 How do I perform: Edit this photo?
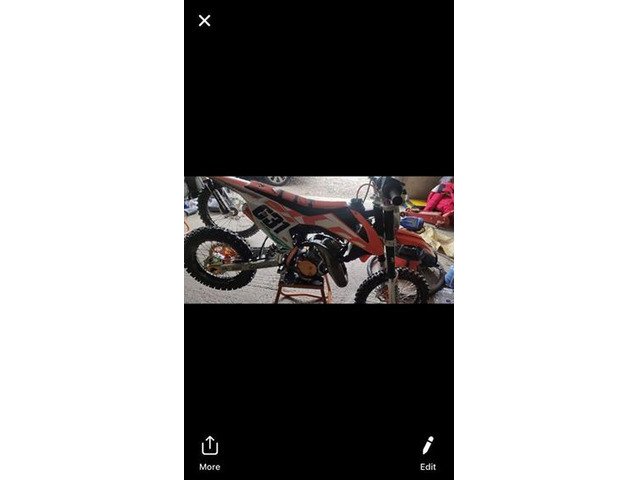(x=428, y=452)
